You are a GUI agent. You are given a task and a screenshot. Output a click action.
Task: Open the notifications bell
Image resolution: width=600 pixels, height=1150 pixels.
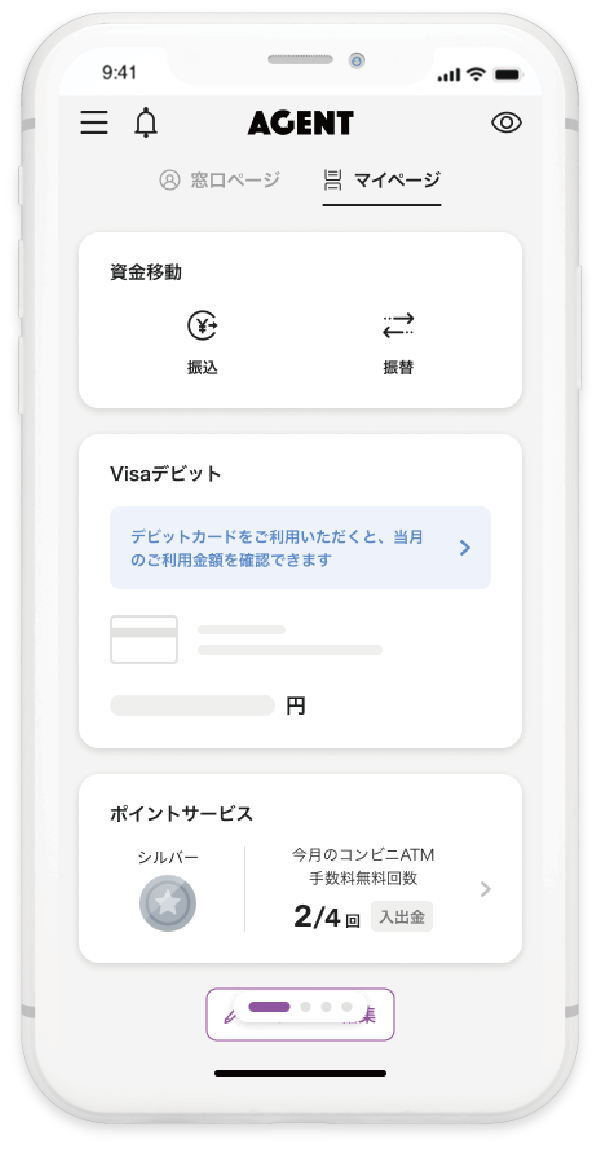[x=146, y=123]
